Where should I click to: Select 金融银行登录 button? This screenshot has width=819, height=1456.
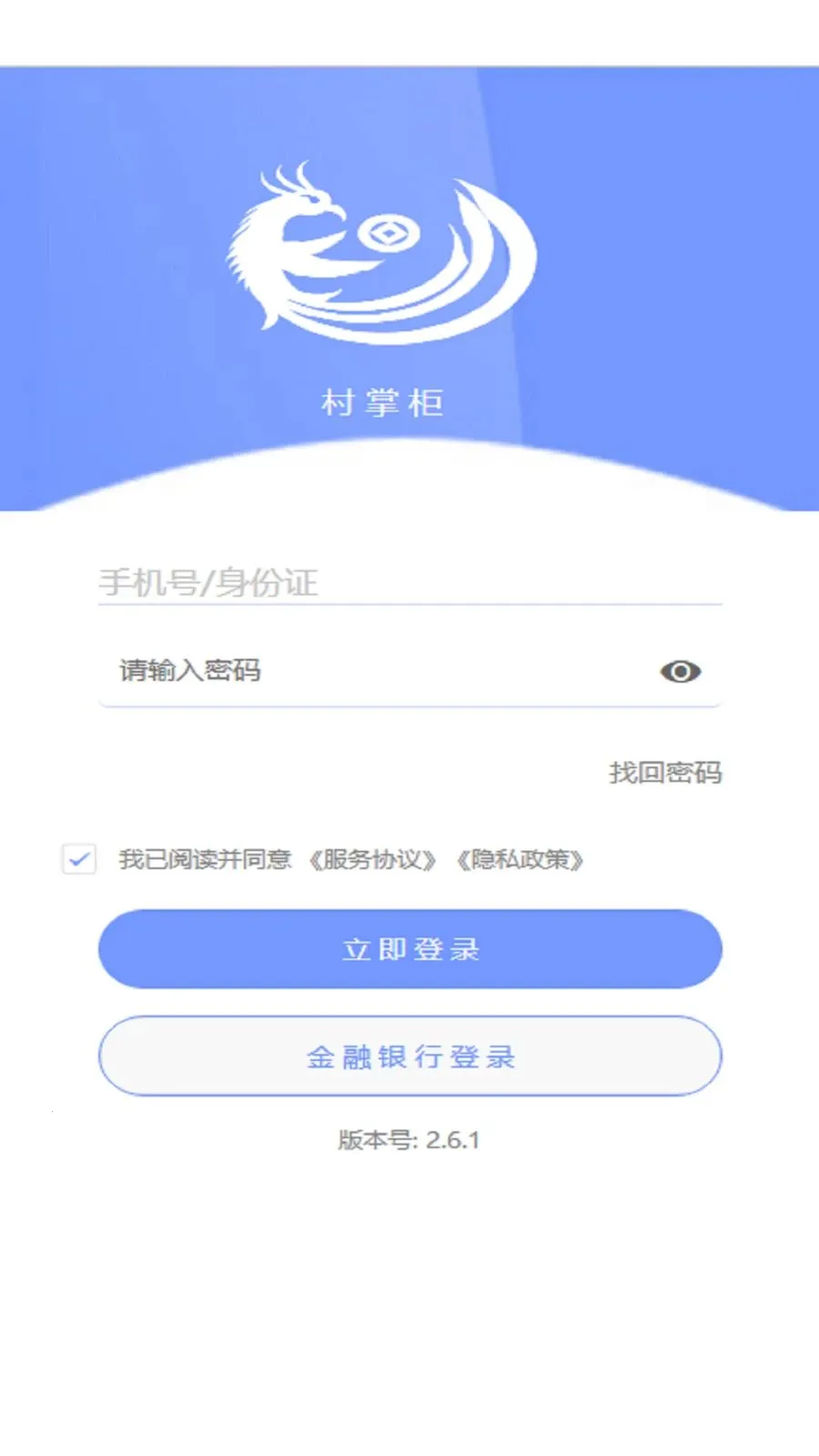[409, 1056]
